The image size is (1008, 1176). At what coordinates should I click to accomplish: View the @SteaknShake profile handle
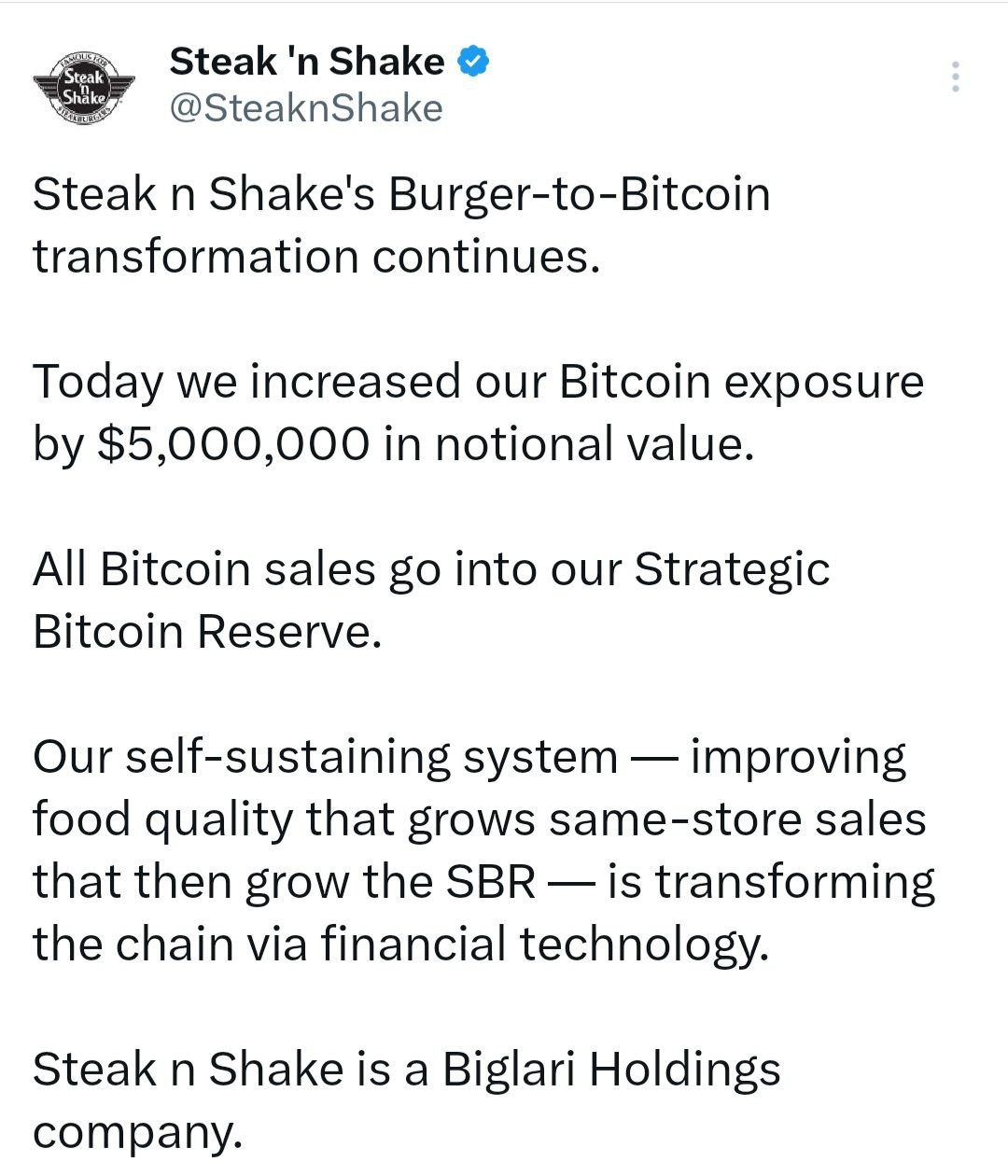coord(306,108)
